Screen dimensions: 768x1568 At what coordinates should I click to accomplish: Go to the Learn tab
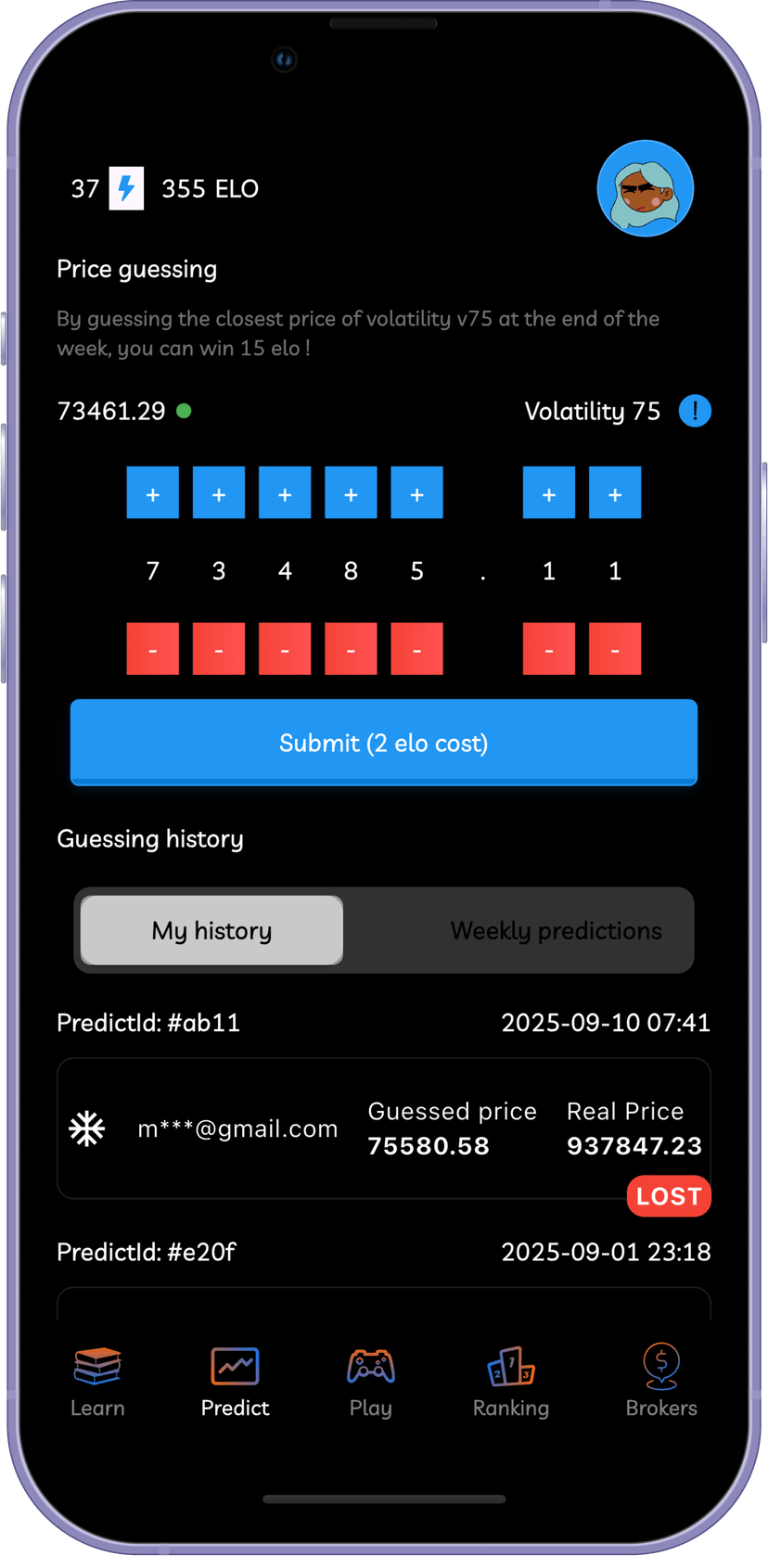[x=97, y=1381]
